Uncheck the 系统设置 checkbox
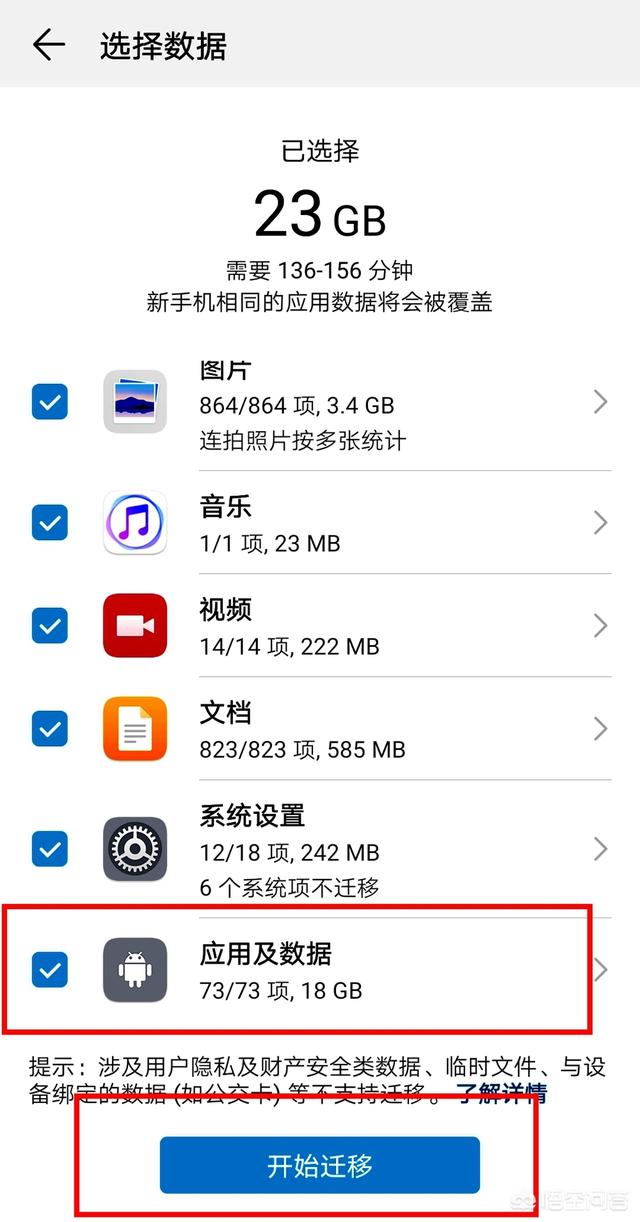This screenshot has height=1222, width=640. coord(49,849)
